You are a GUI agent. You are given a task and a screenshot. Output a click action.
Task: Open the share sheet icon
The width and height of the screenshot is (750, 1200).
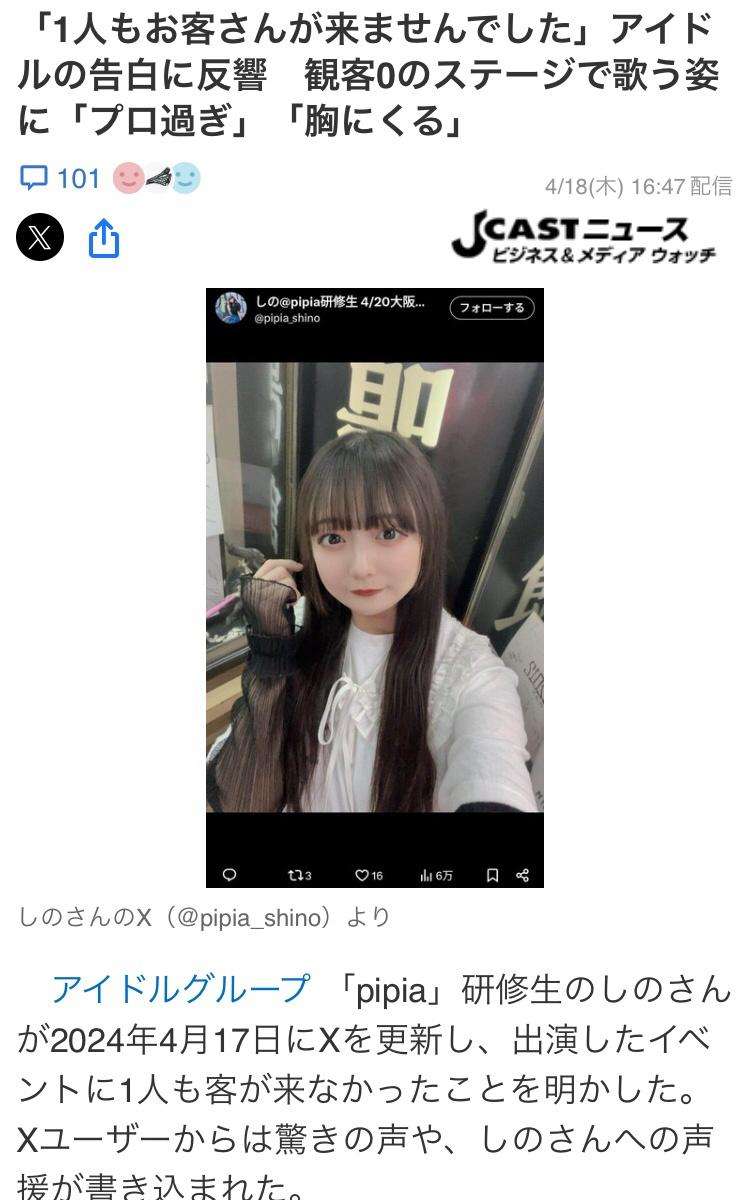click(104, 238)
